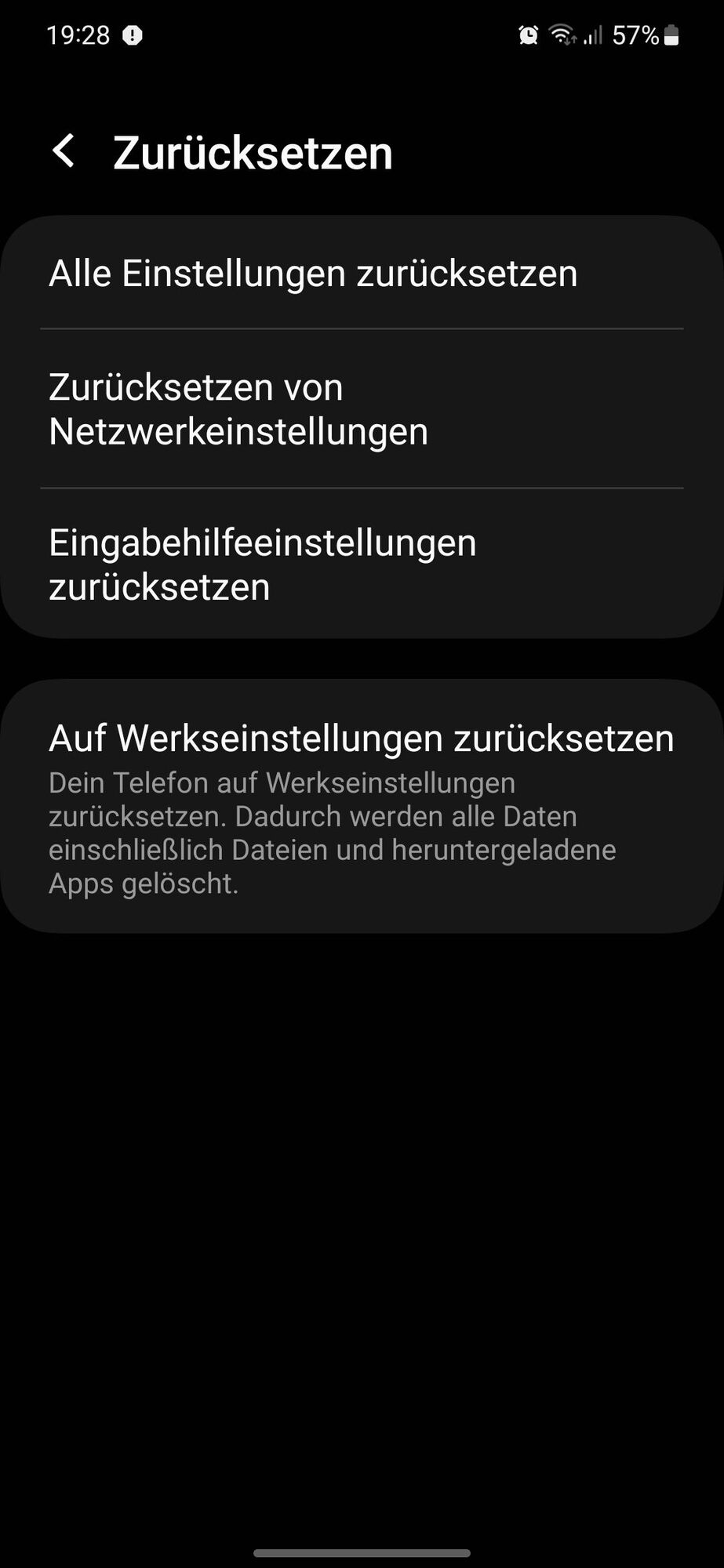The height and width of the screenshot is (1568, 724).
Task: Go back from the Zurücksetzen screen
Action: pyautogui.click(x=64, y=151)
